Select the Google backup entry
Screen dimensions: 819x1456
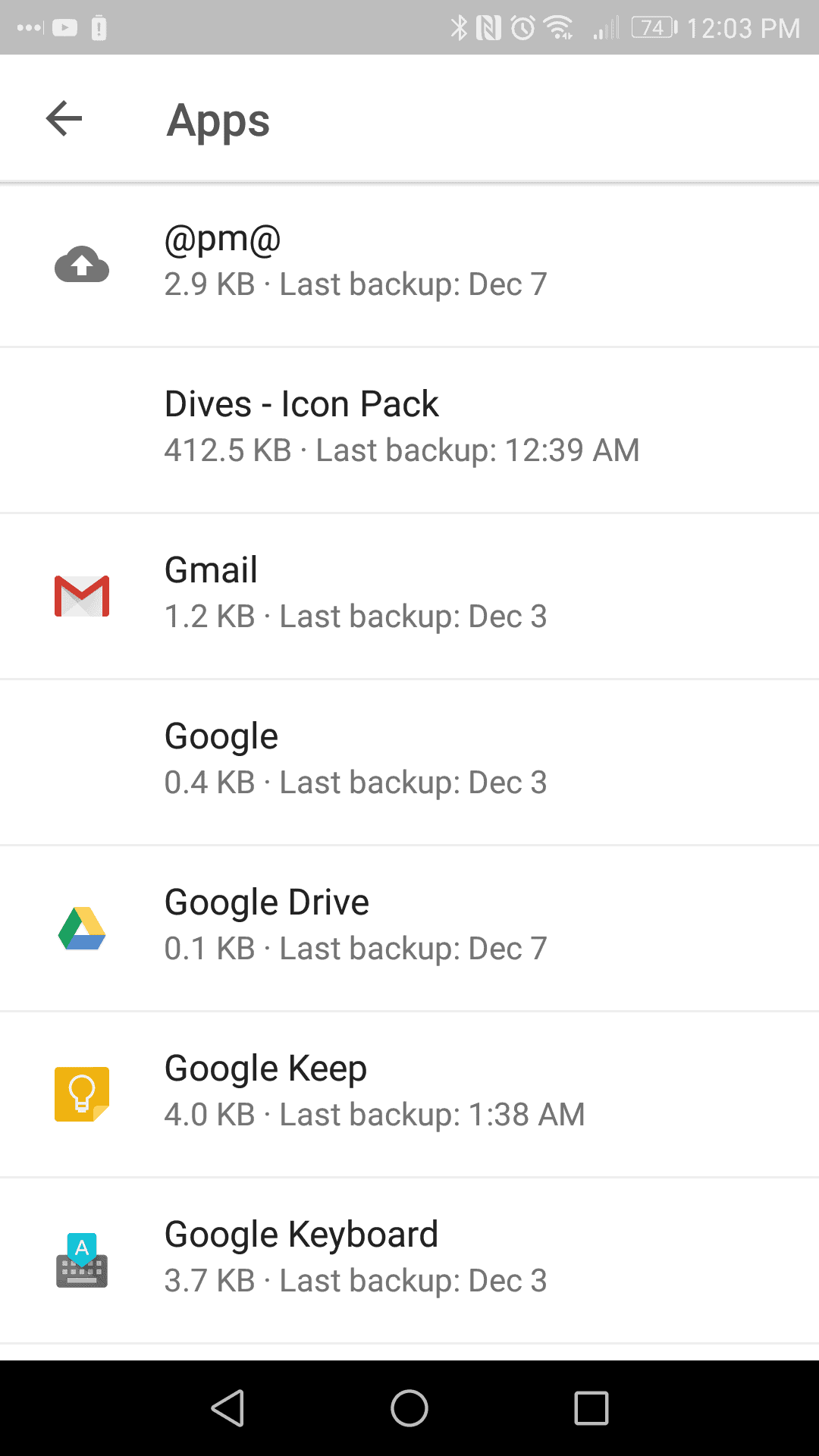(409, 758)
